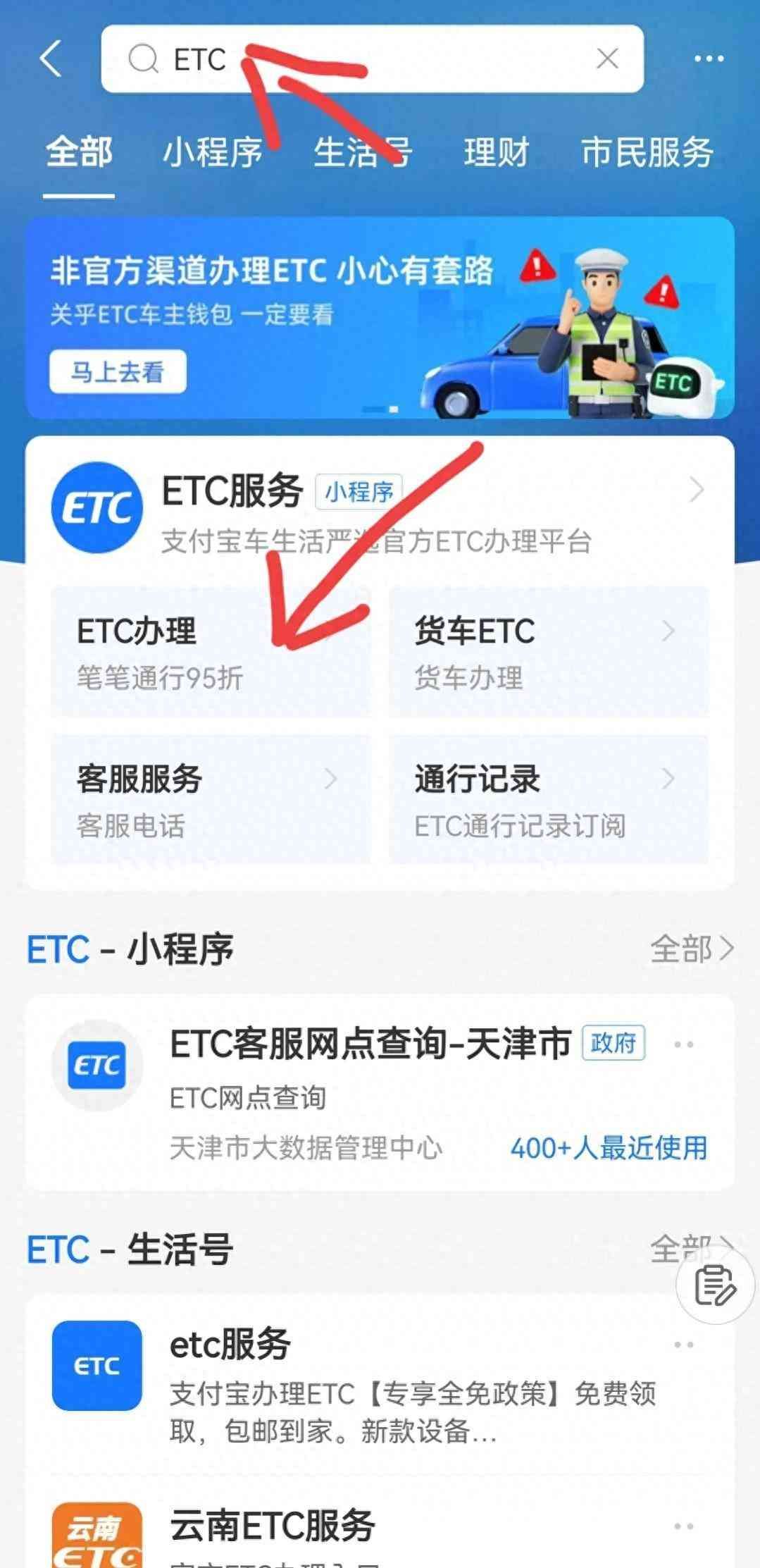The height and width of the screenshot is (1568, 760).
Task: Open more options for ETC客服网点查询-天津市
Action: [x=683, y=1044]
